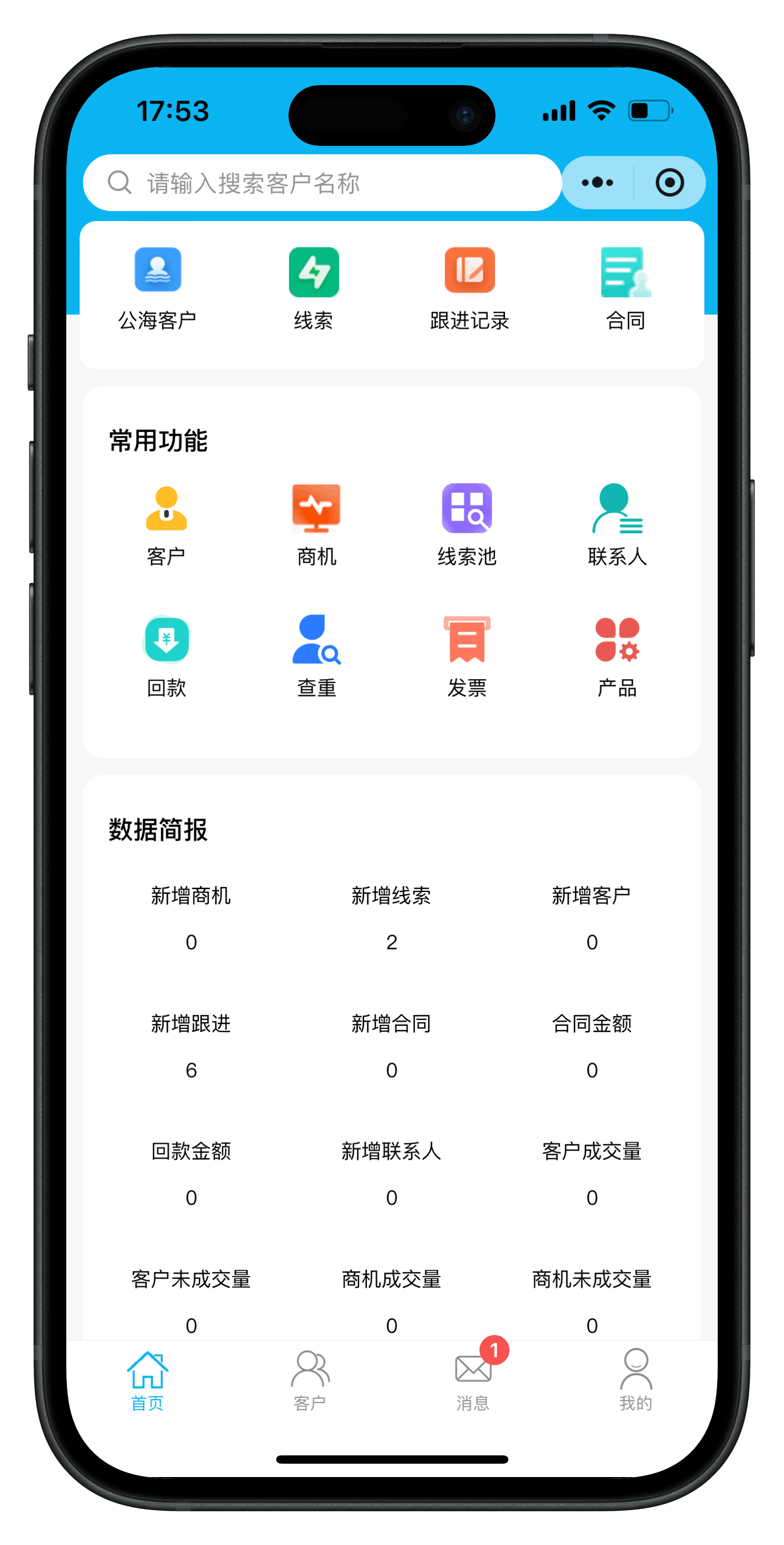784x1545 pixels.
Task: Open 产品 products function
Action: point(617,655)
